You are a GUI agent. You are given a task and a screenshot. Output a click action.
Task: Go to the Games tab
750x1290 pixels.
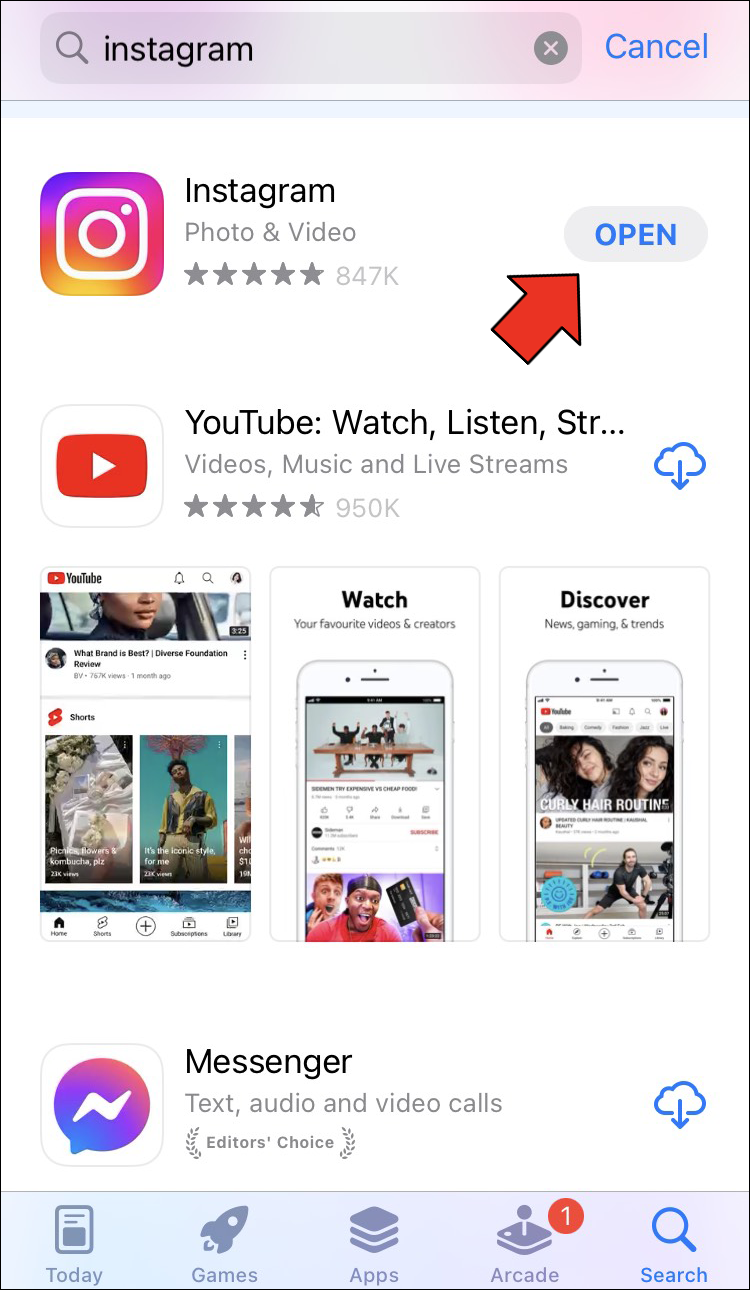click(224, 1245)
